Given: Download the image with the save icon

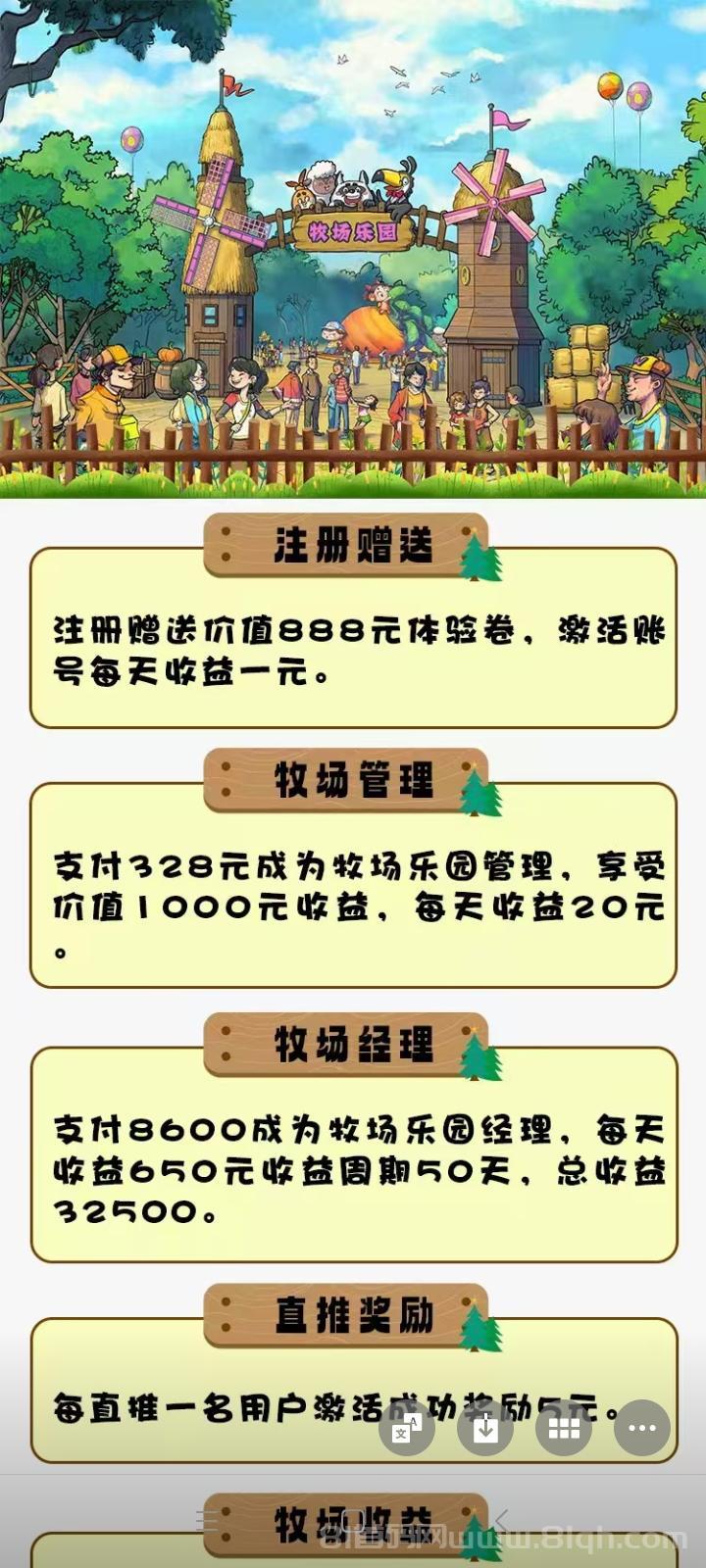Looking at the screenshot, I should tap(485, 1429).
